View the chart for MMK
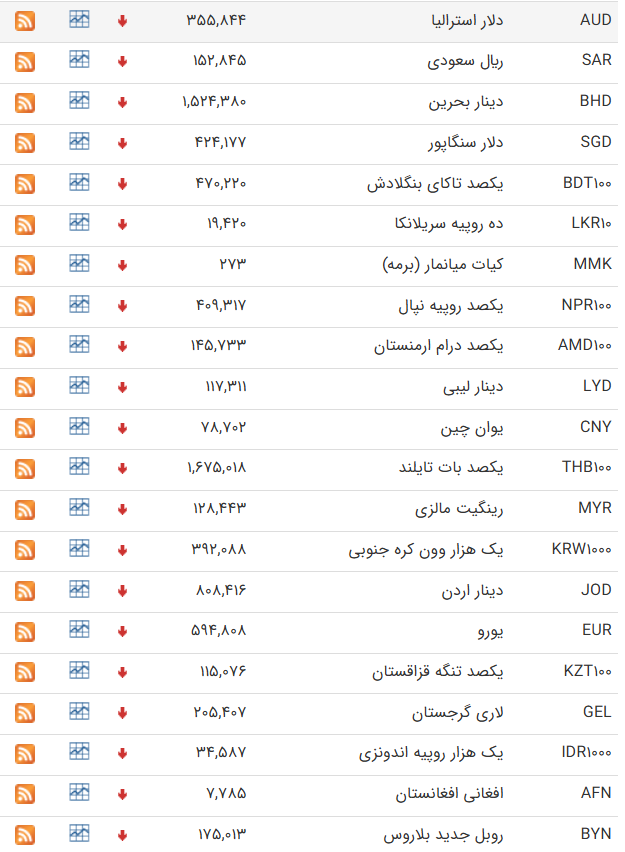 tap(79, 264)
